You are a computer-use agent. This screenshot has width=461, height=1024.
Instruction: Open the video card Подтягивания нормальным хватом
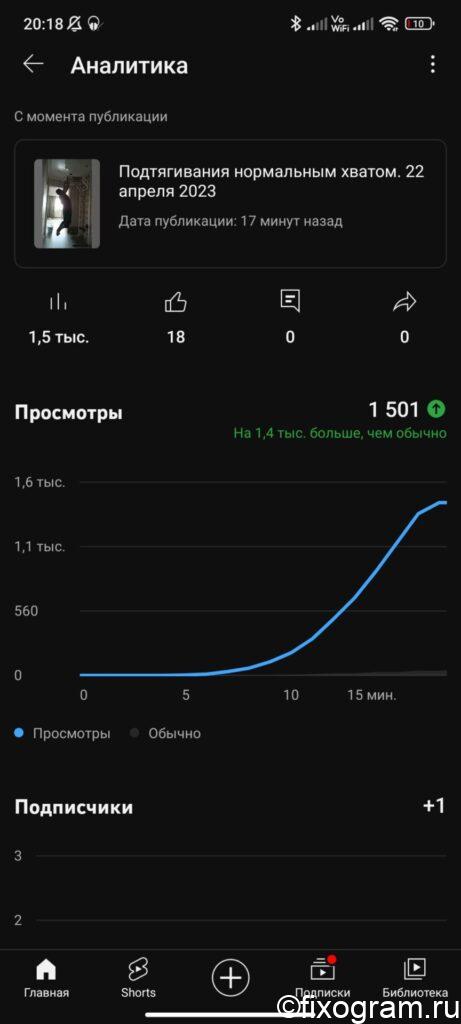230,203
